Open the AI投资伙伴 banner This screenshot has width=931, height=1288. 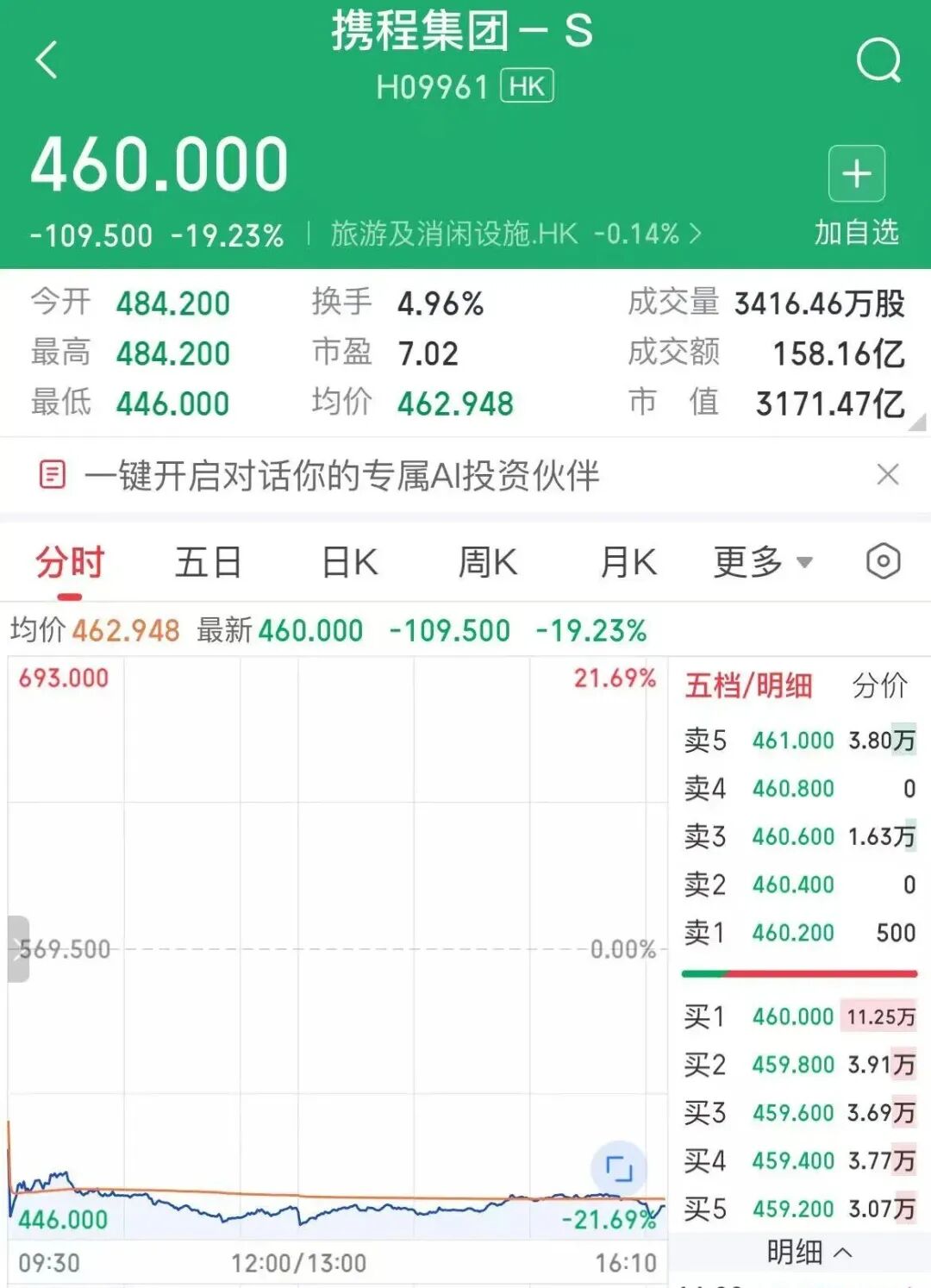click(x=341, y=475)
